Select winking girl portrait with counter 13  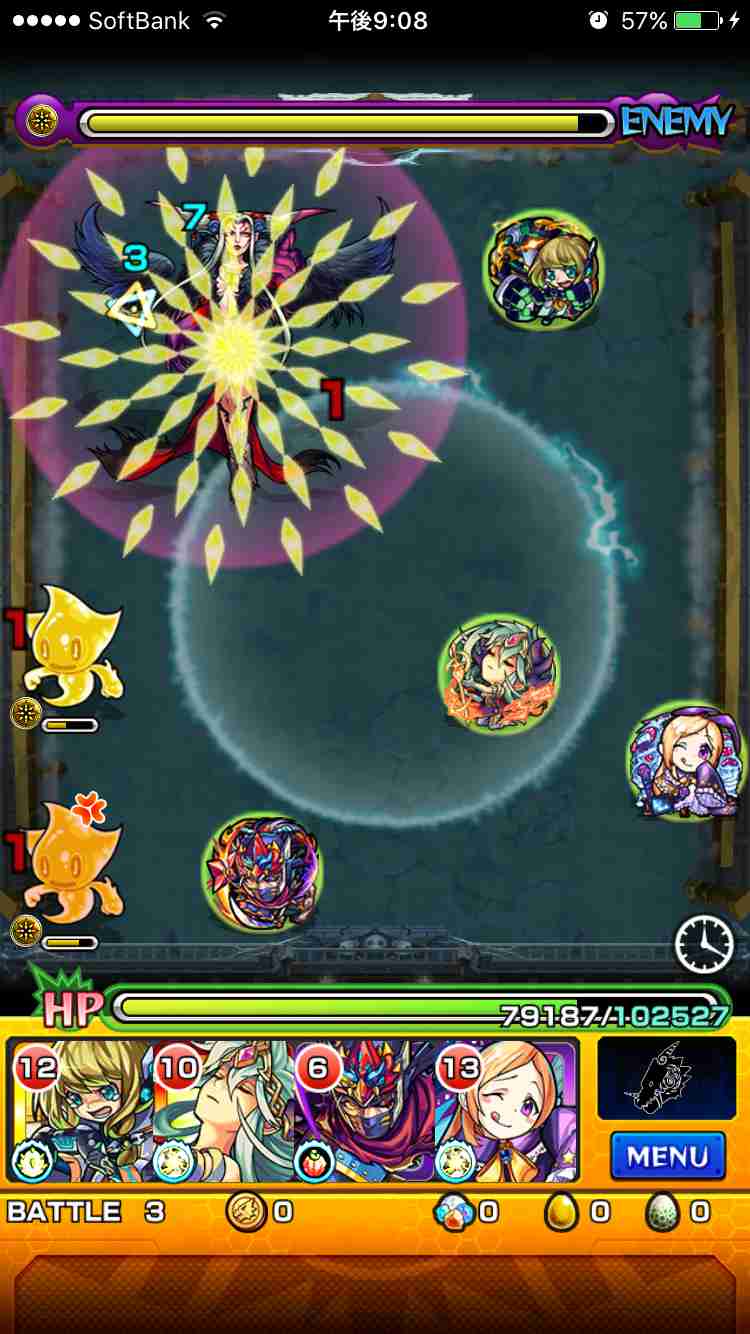click(x=506, y=1112)
